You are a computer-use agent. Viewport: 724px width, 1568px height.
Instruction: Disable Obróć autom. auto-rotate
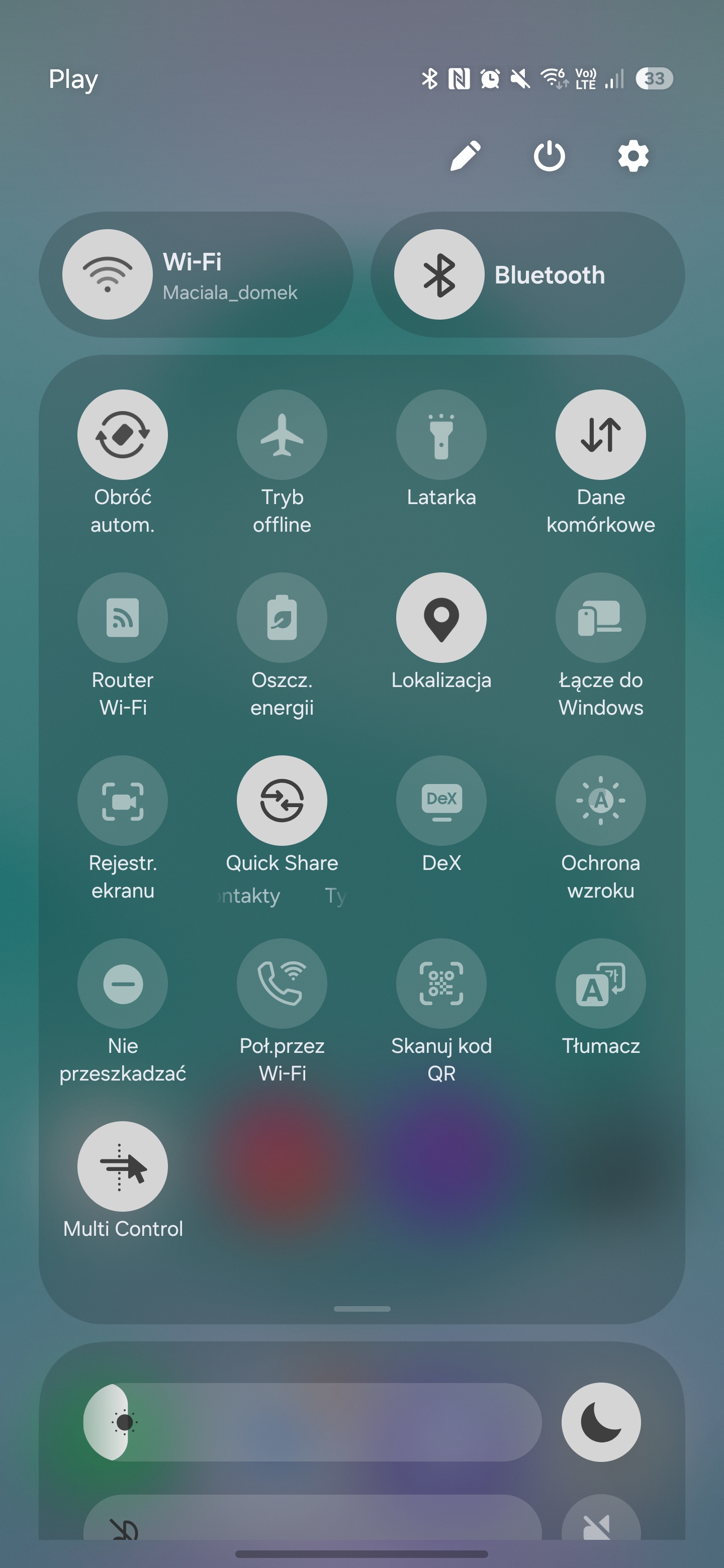[122, 435]
